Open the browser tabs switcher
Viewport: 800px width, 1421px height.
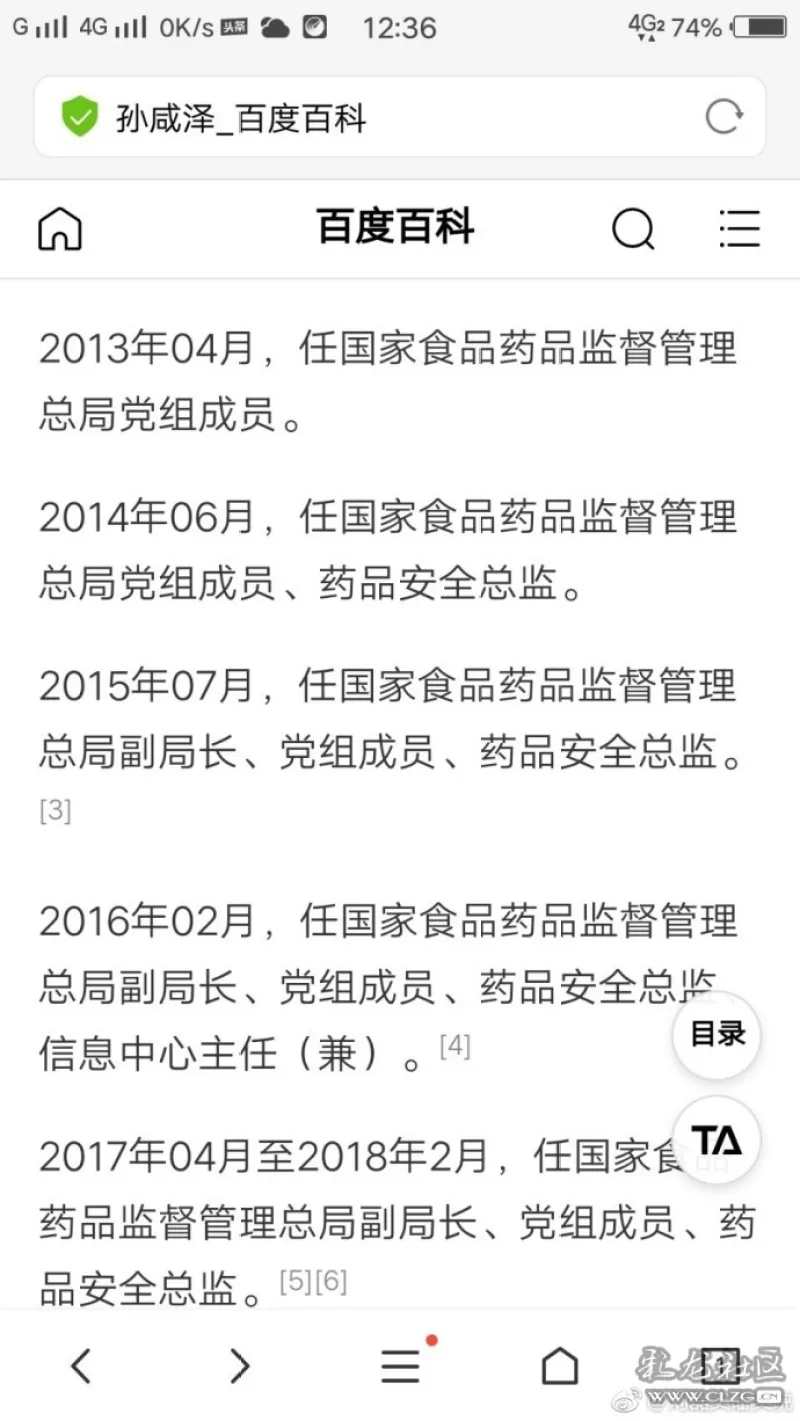point(720,1365)
